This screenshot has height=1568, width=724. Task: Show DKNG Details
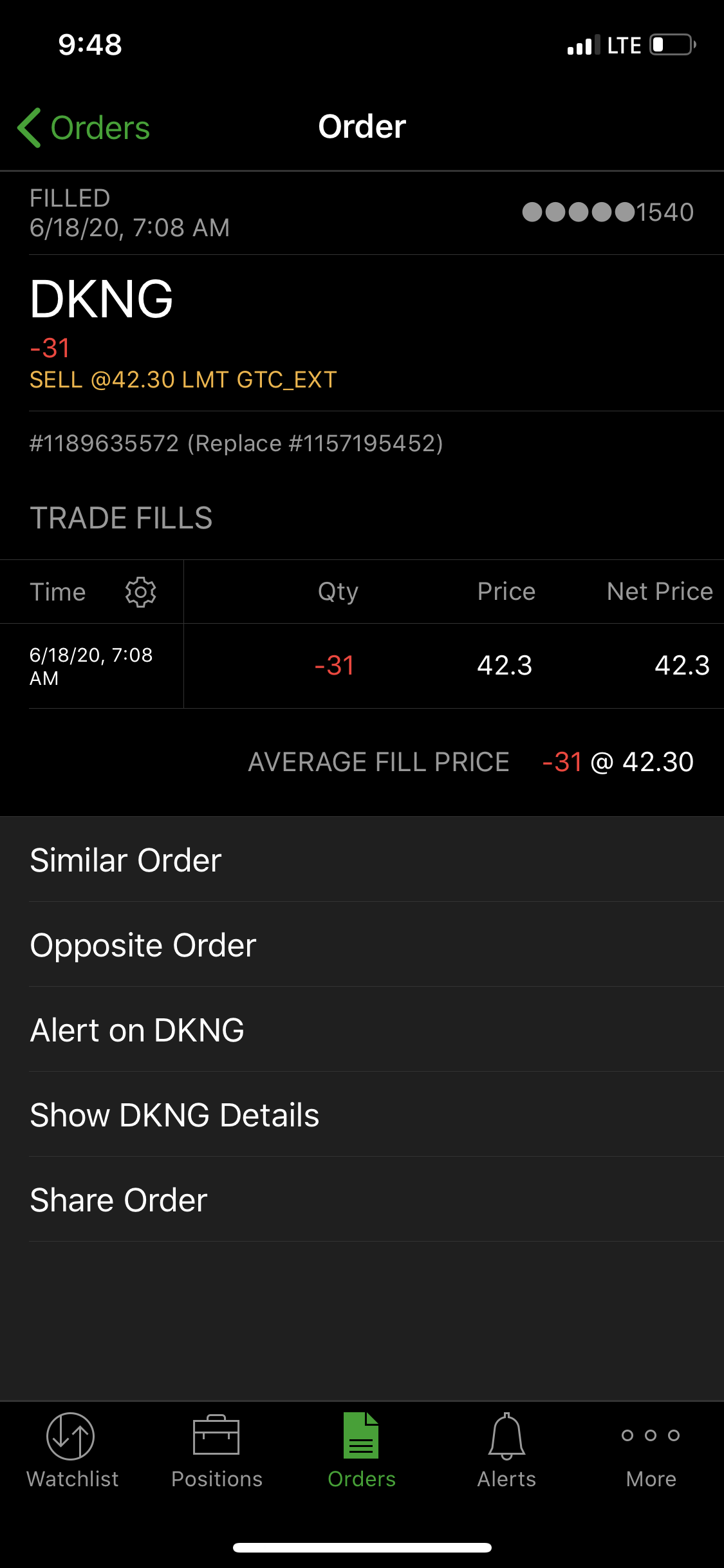[174, 1115]
